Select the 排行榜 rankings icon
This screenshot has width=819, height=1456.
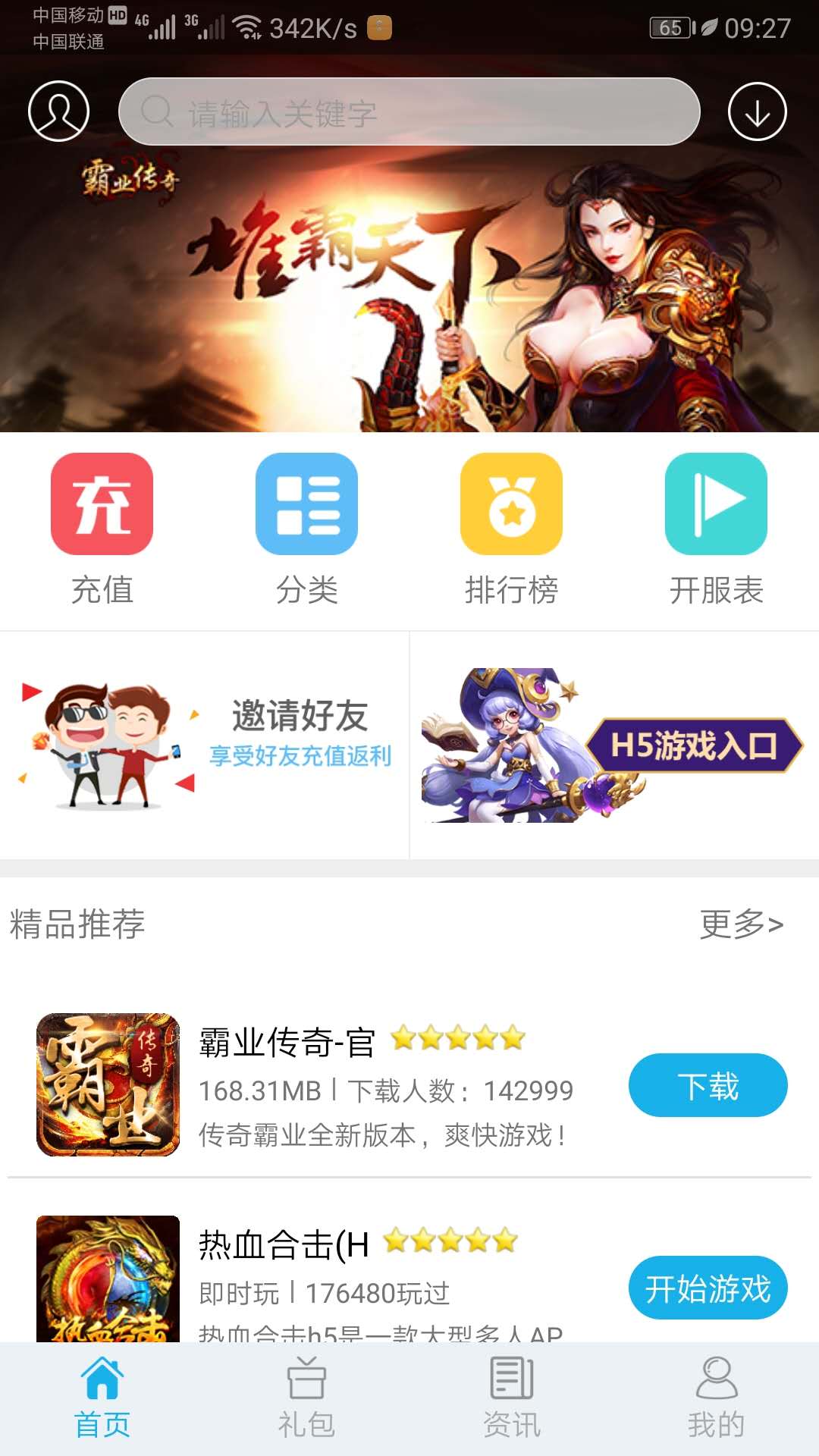[511, 506]
